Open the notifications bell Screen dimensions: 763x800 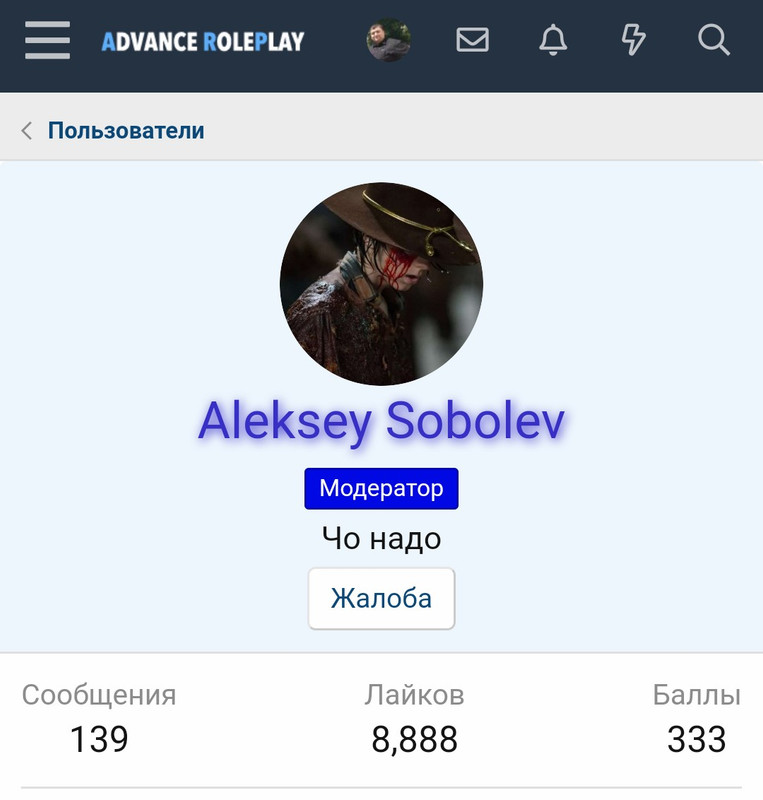click(553, 41)
